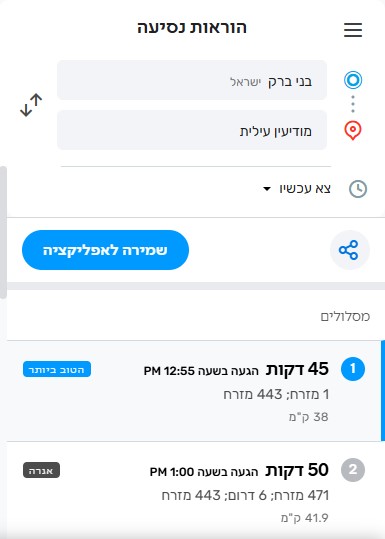Share the route

point(350,250)
